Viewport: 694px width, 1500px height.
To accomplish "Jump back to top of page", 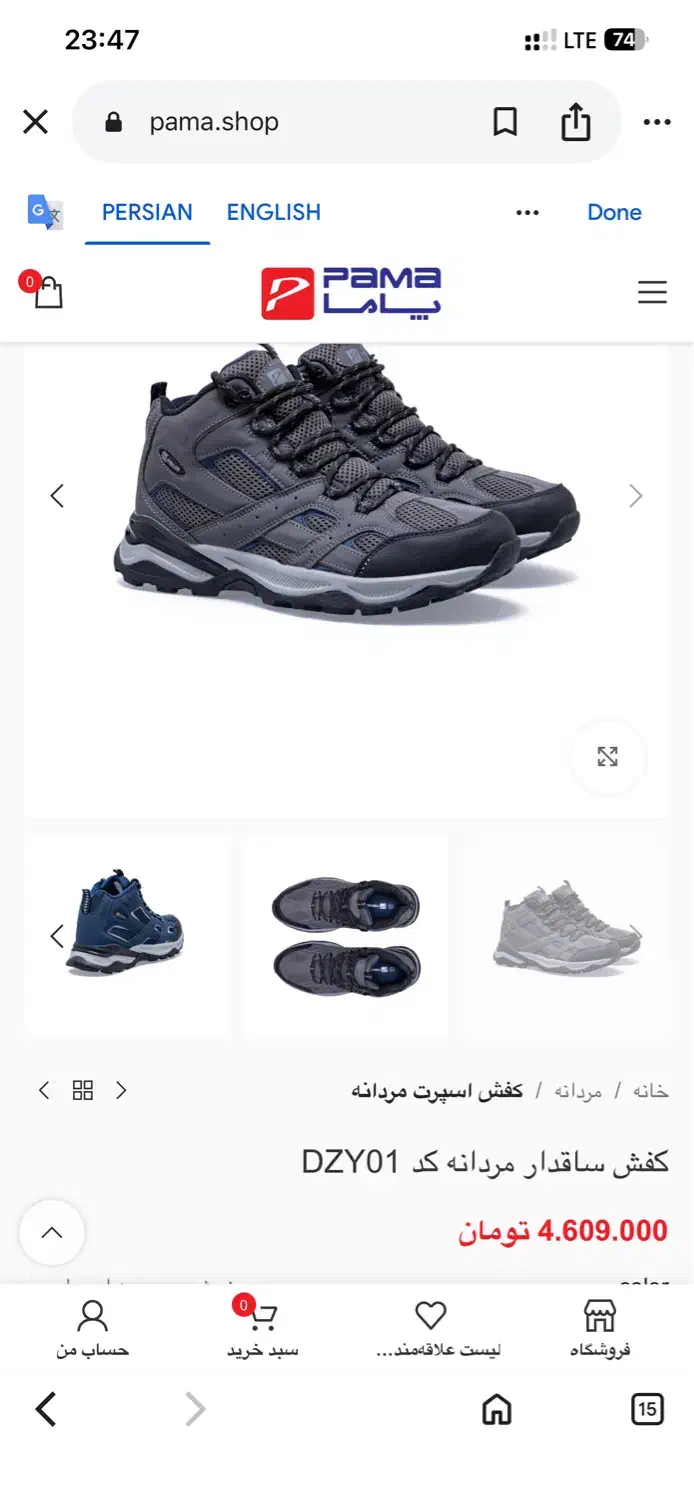I will click(52, 1232).
